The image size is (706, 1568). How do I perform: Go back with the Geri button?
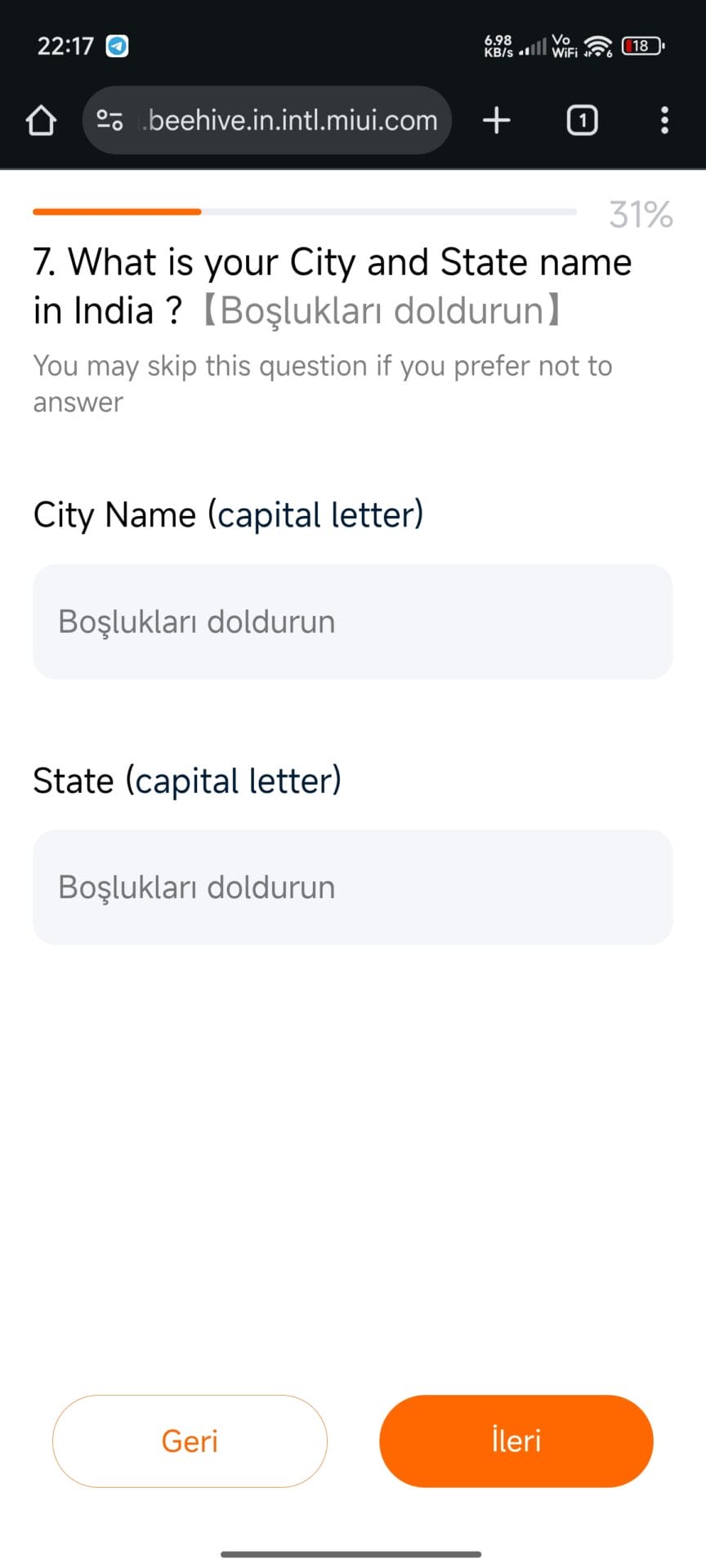190,1441
